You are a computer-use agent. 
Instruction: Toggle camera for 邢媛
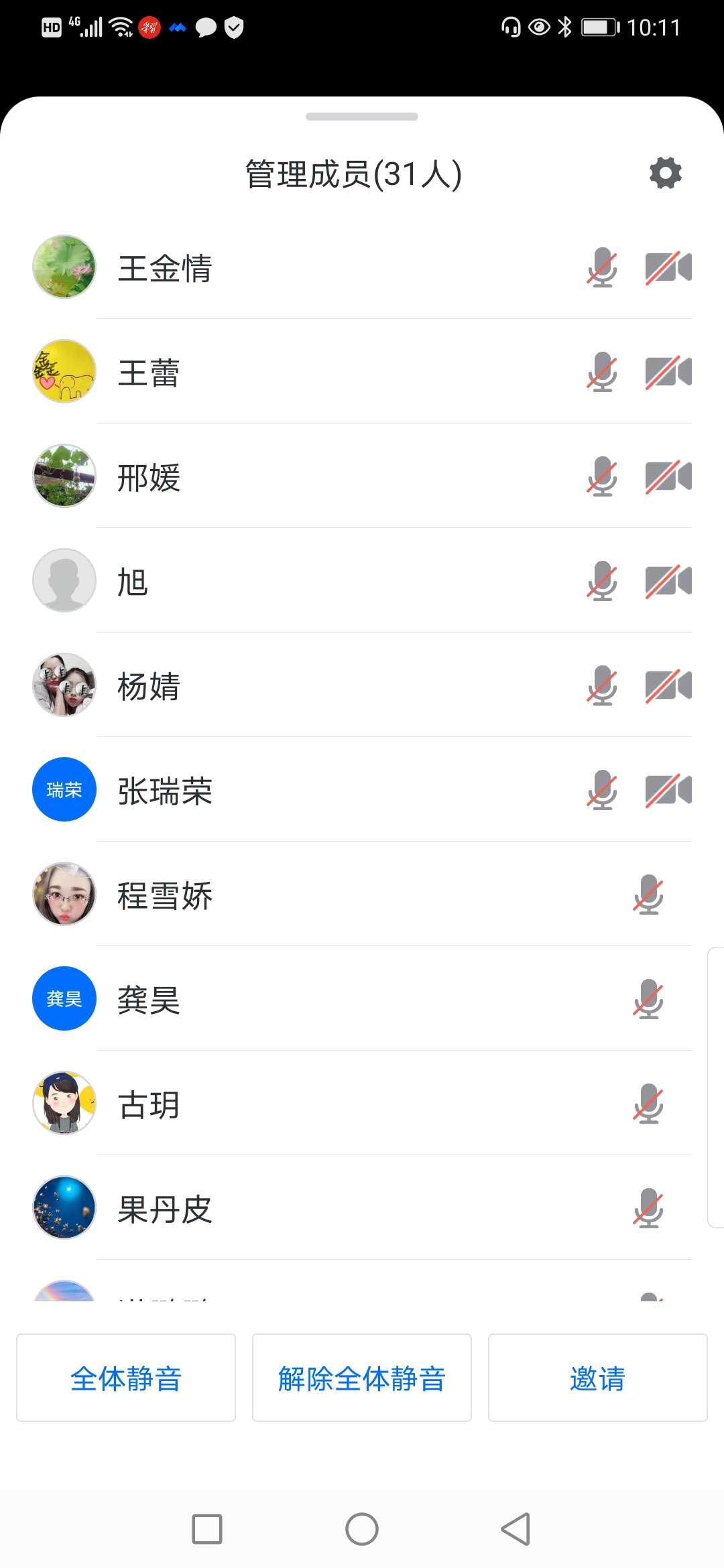click(668, 476)
